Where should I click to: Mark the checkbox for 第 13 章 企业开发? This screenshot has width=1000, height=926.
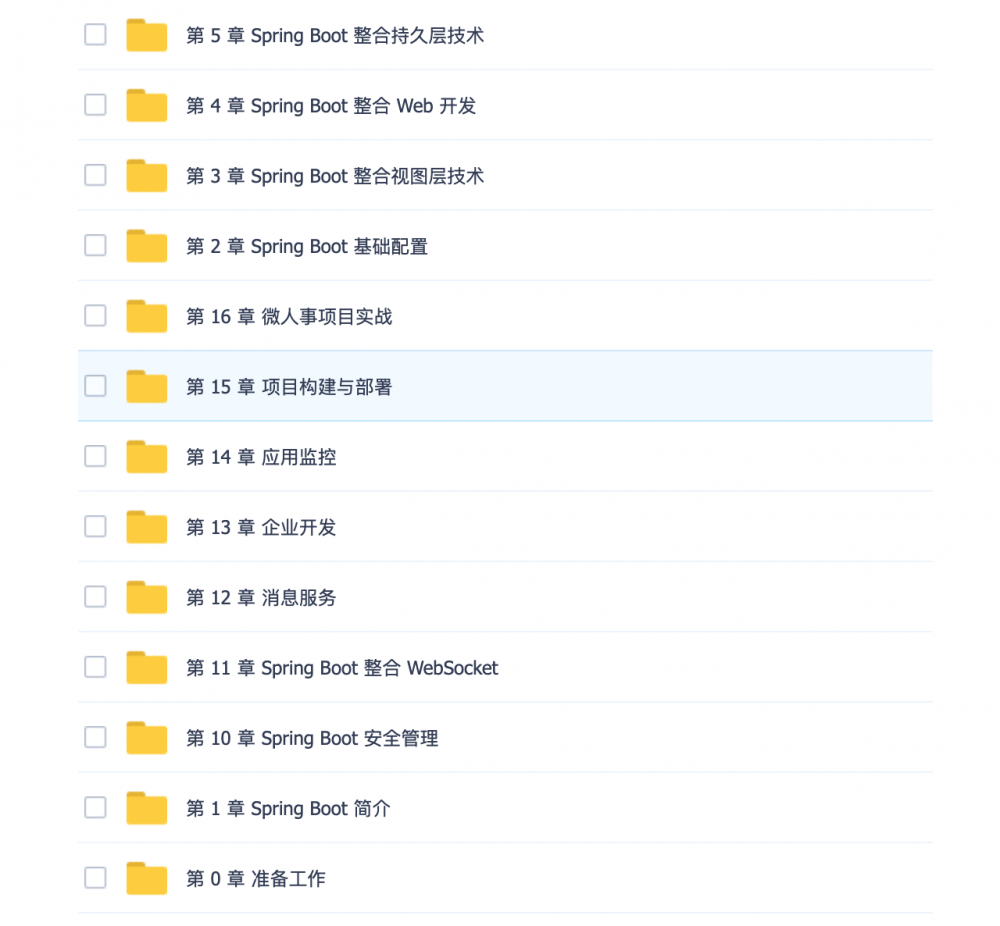point(95,526)
